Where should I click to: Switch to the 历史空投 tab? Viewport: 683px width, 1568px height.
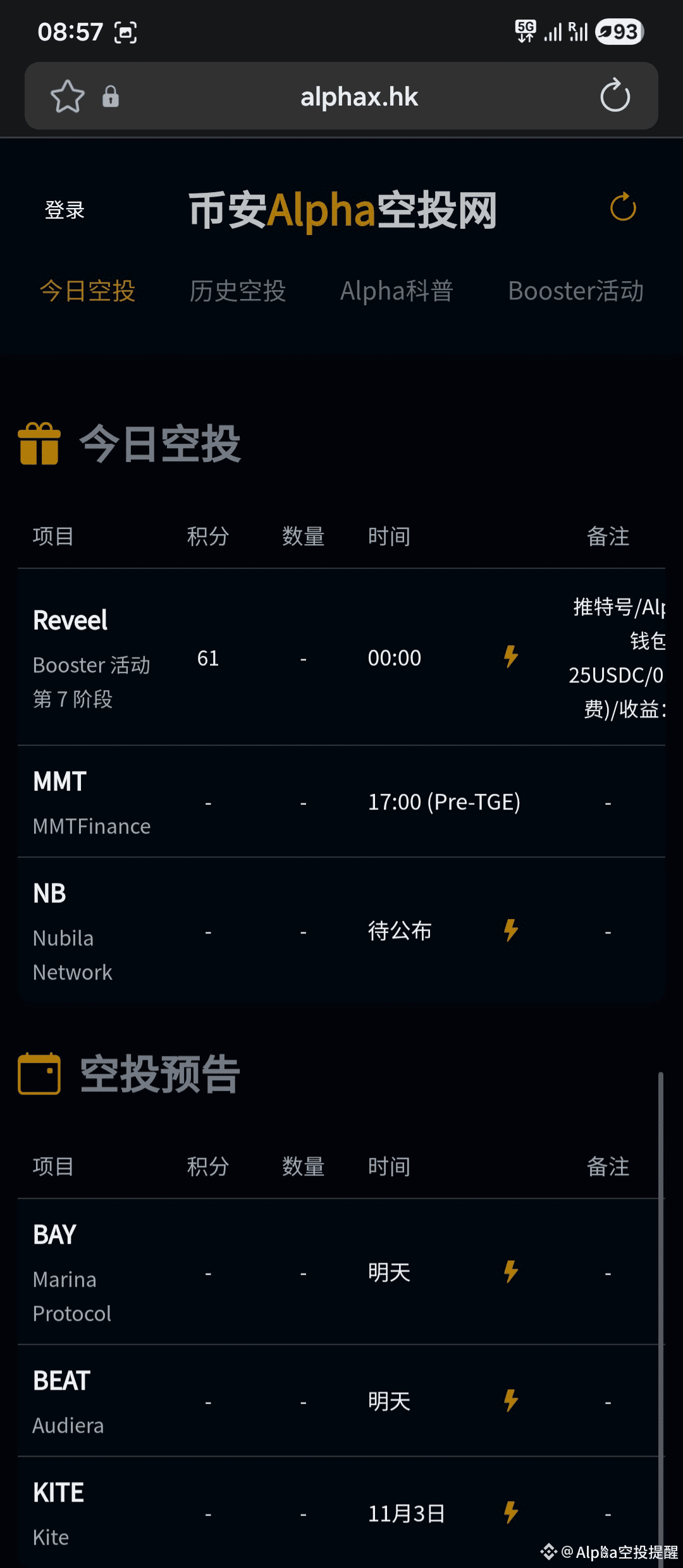coord(238,291)
